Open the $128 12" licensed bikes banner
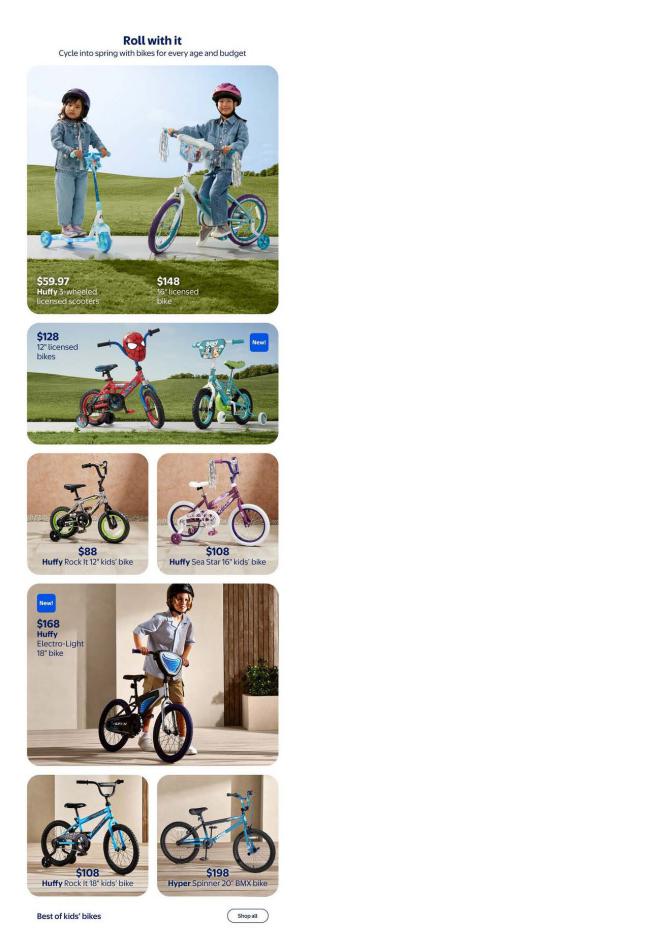 pyautogui.click(x=152, y=384)
